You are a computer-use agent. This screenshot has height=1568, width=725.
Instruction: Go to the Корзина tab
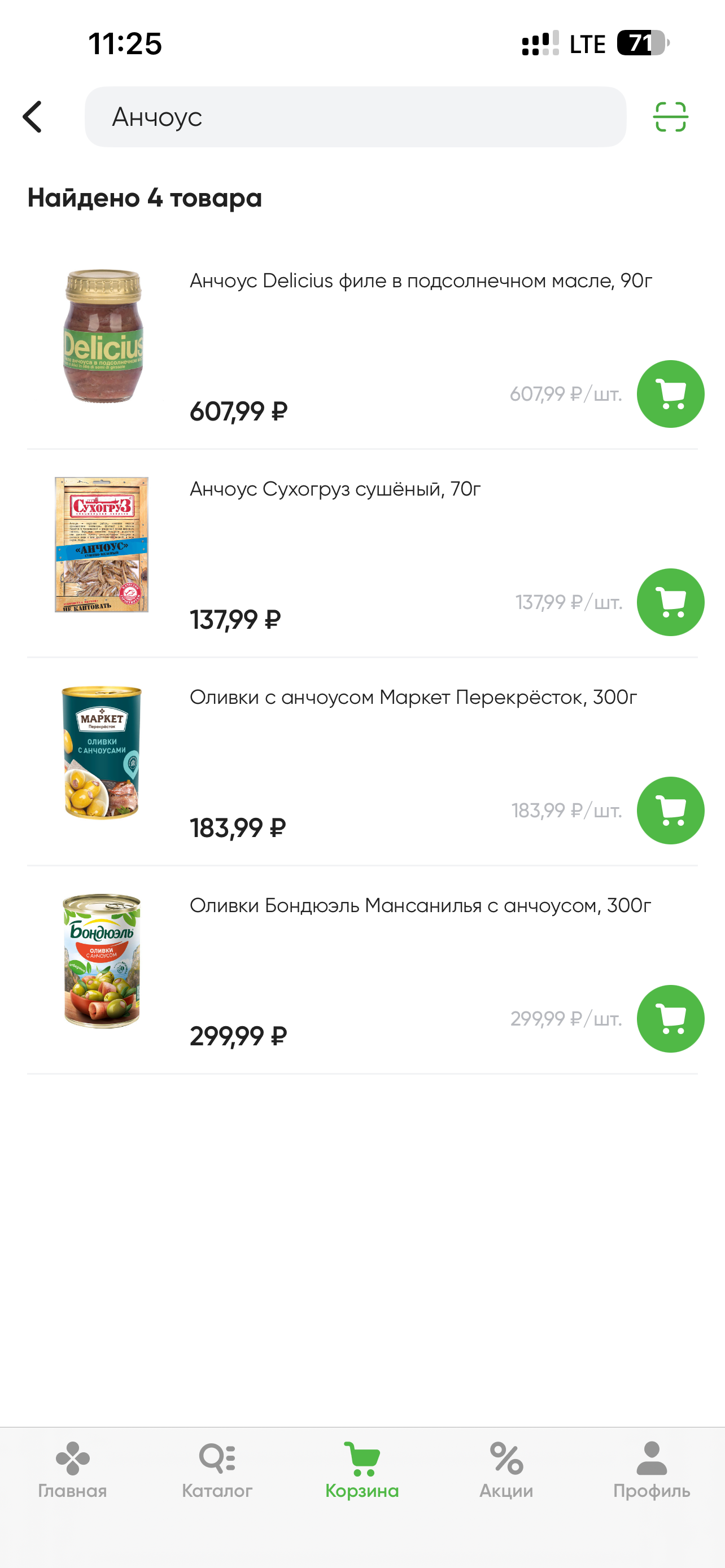pyautogui.click(x=362, y=1469)
